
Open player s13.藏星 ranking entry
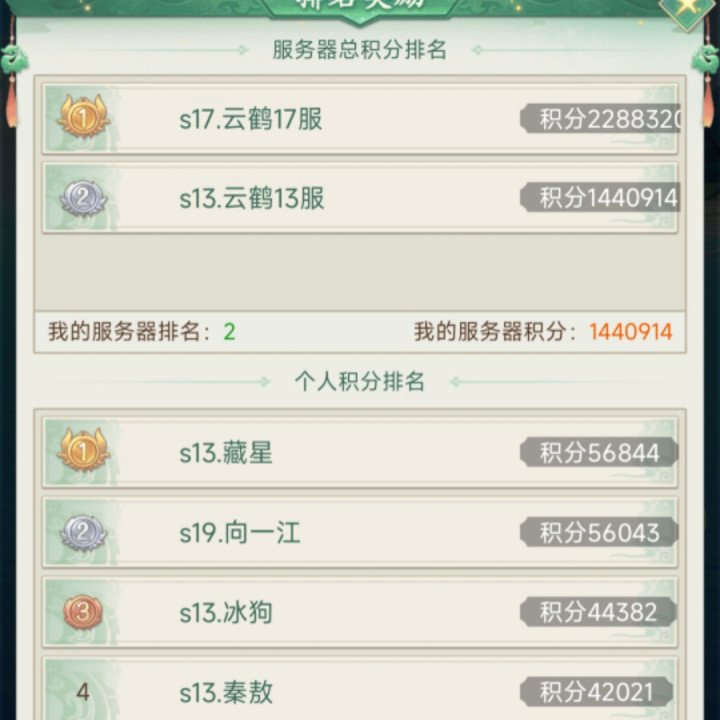pyautogui.click(x=360, y=452)
